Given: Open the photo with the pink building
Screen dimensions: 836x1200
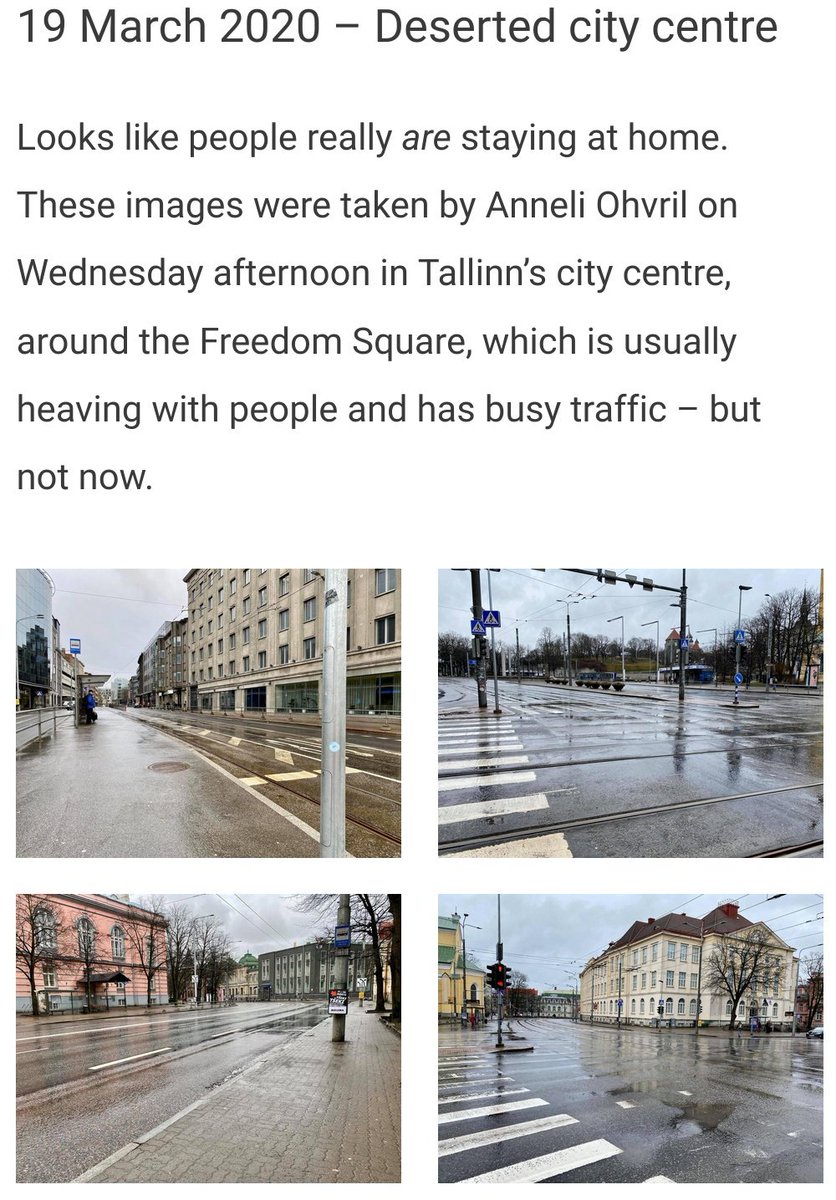Looking at the screenshot, I should [208, 1038].
